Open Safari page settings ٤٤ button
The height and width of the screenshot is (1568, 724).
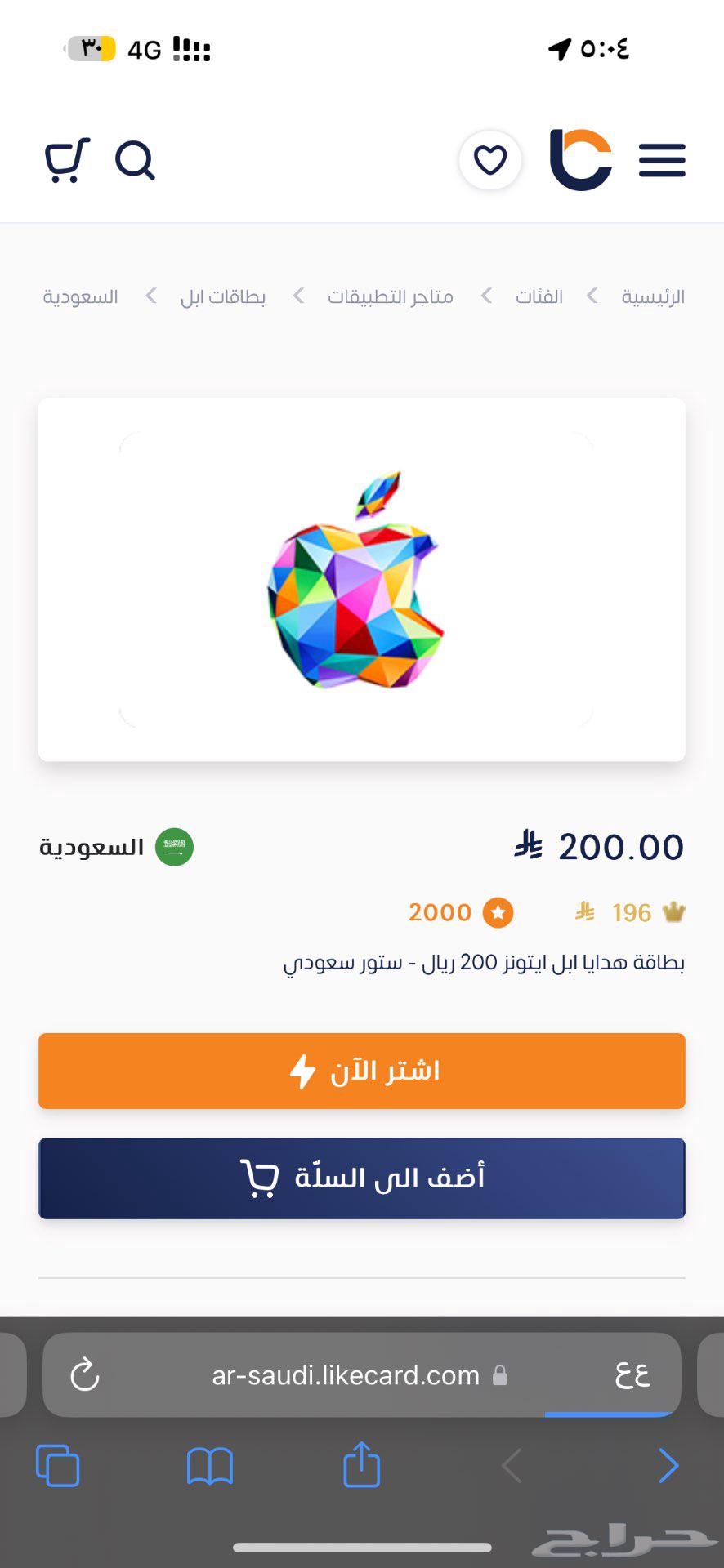pyautogui.click(x=632, y=1375)
